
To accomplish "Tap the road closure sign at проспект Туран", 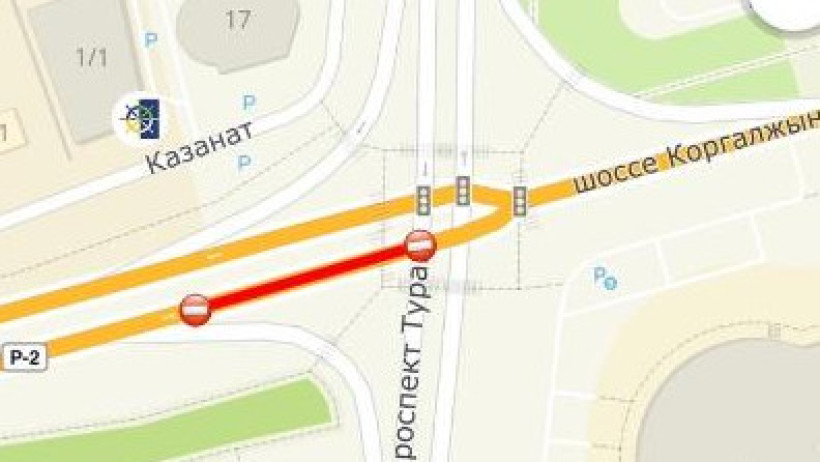I will pos(420,245).
